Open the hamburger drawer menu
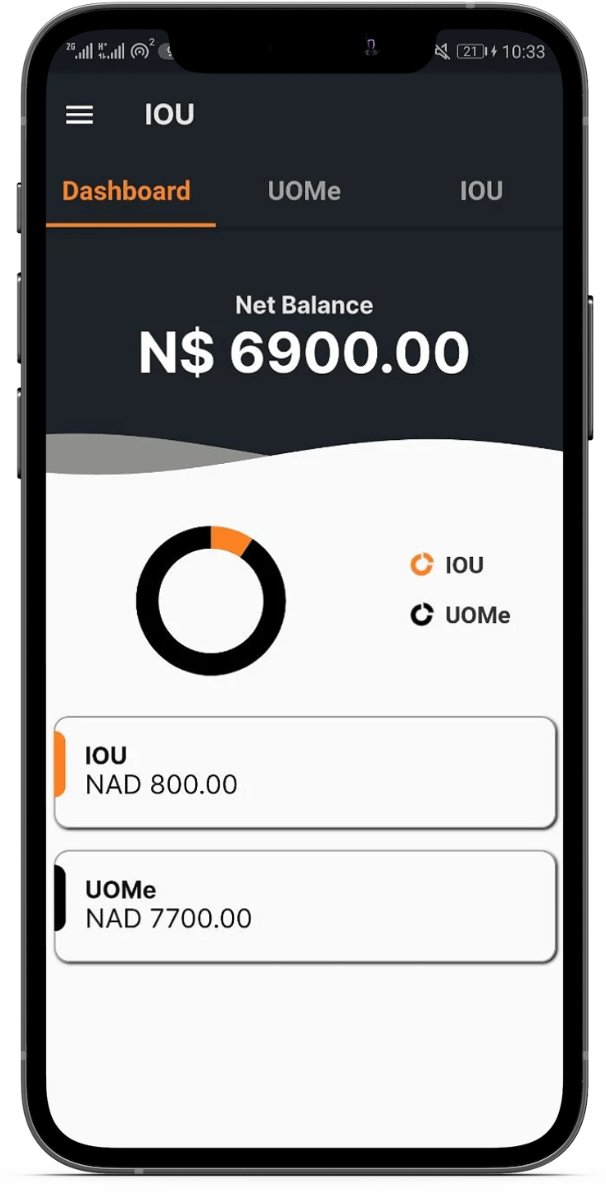606x1193 pixels. pos(80,115)
